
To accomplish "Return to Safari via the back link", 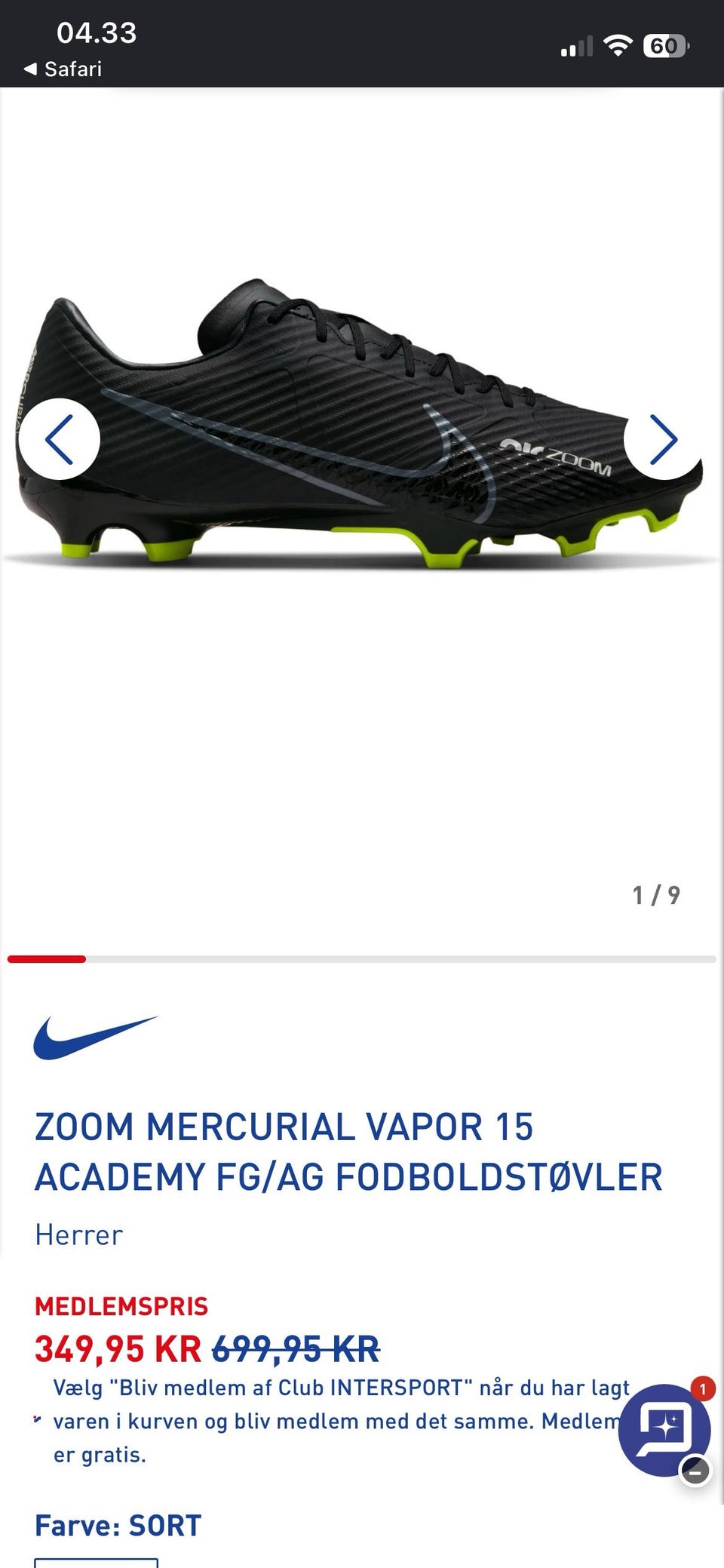I will (x=63, y=69).
